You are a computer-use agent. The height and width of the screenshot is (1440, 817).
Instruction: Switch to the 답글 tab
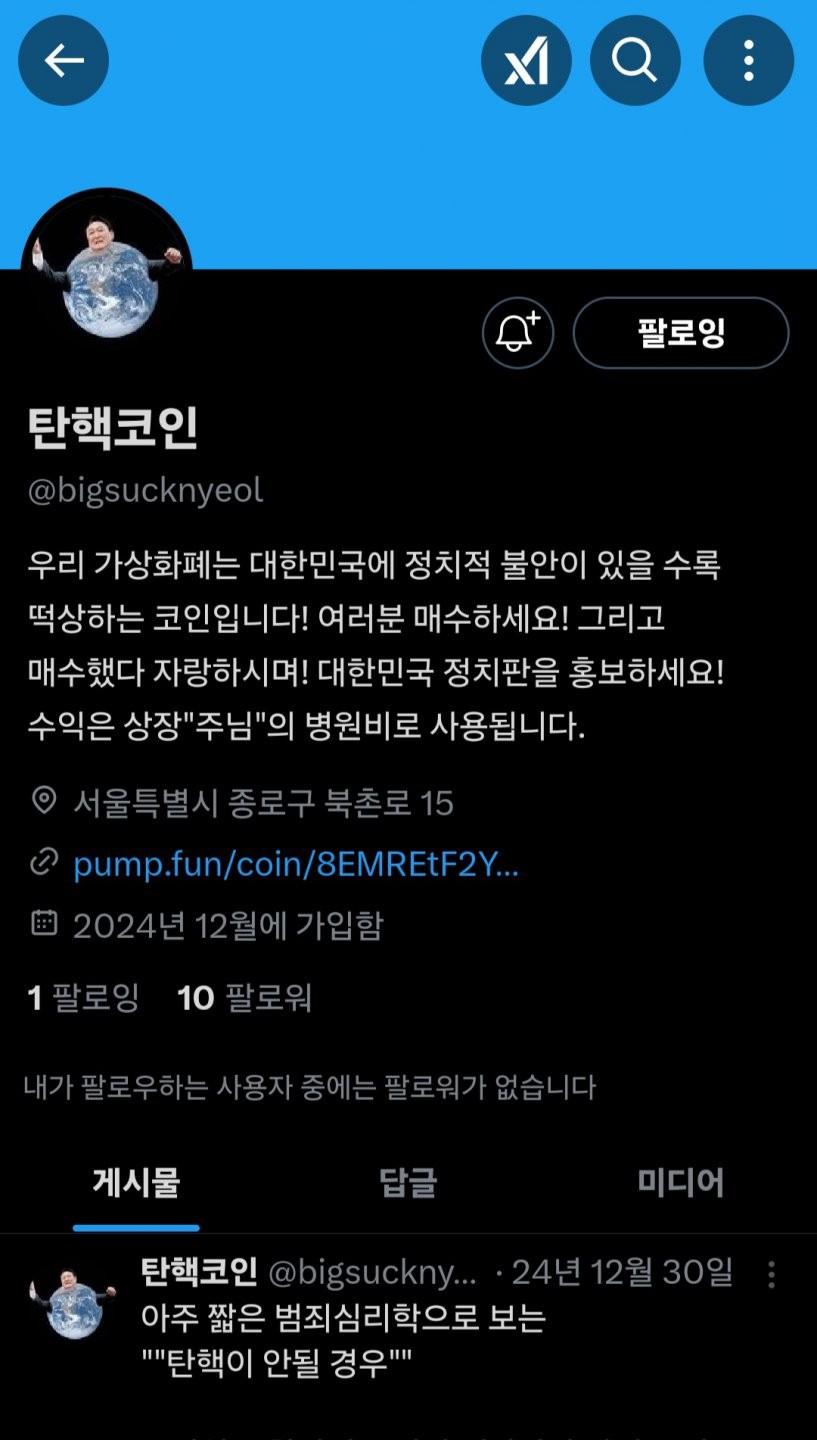pyautogui.click(x=408, y=1183)
